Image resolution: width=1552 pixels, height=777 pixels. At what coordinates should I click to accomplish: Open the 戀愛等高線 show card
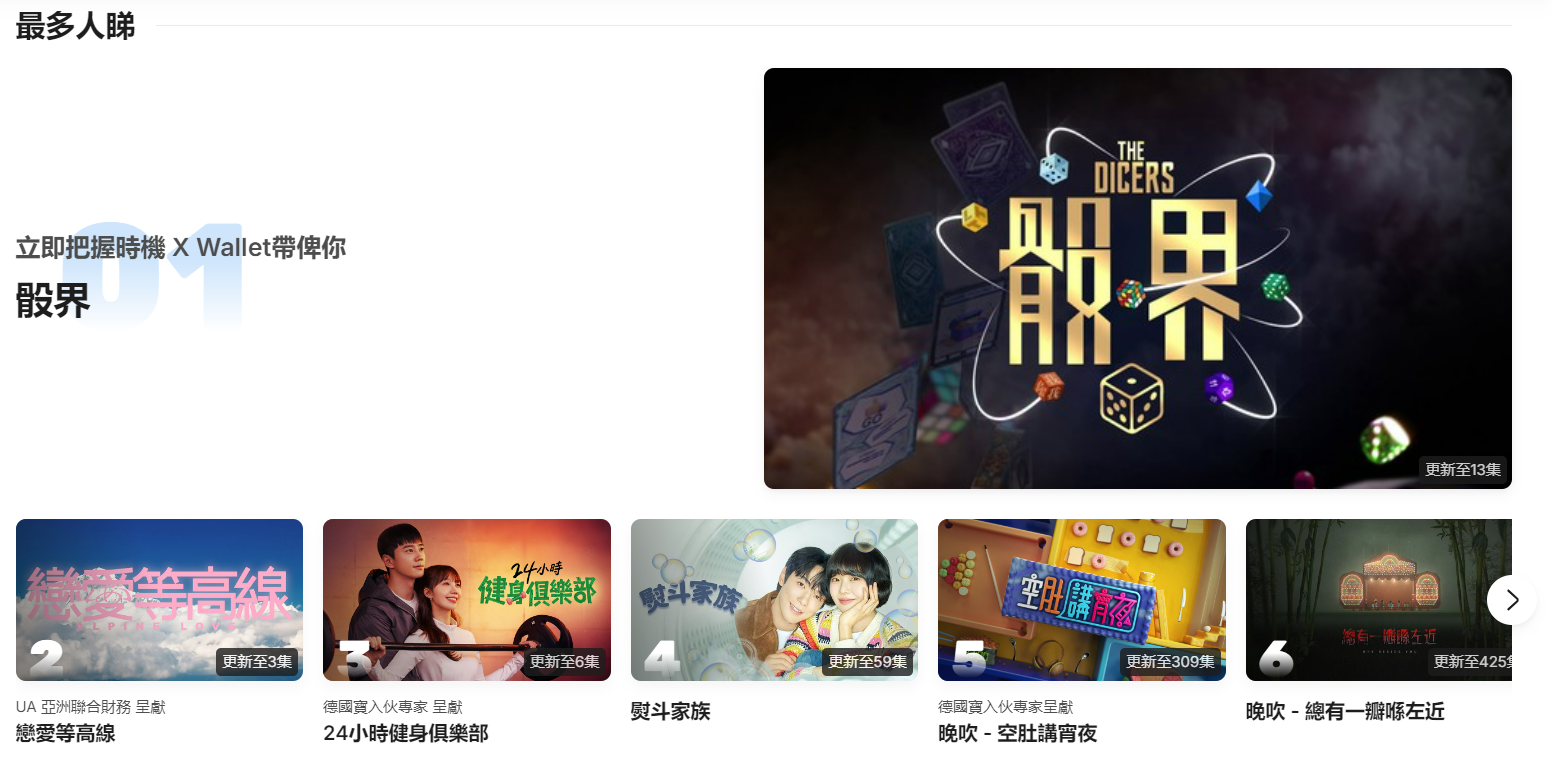(x=159, y=599)
